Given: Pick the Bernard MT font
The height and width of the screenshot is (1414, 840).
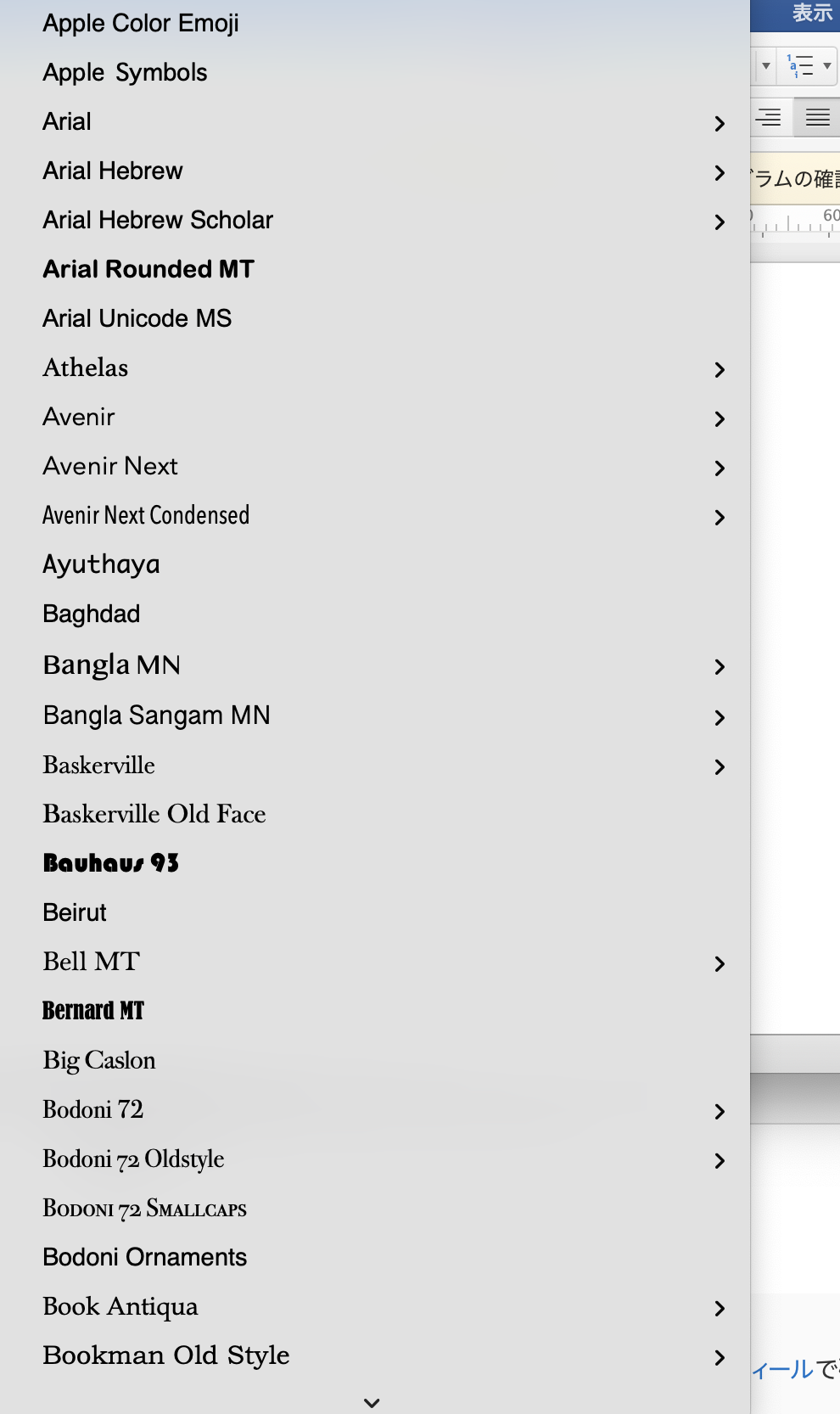Looking at the screenshot, I should pyautogui.click(x=93, y=1012).
